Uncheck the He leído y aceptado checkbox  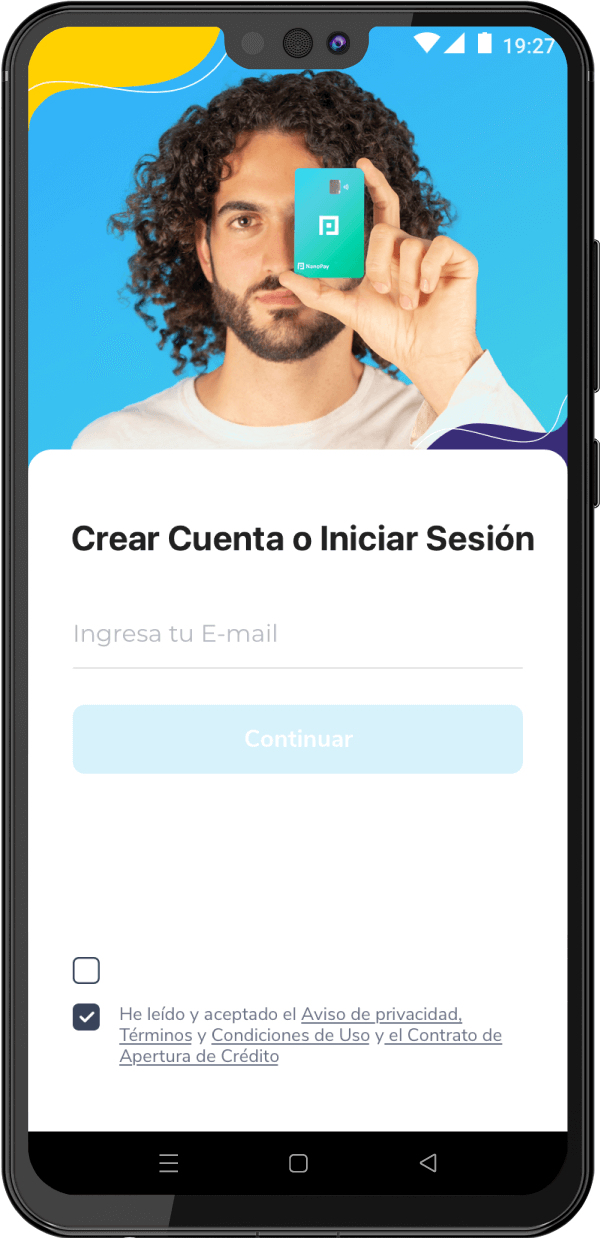tap(86, 1017)
